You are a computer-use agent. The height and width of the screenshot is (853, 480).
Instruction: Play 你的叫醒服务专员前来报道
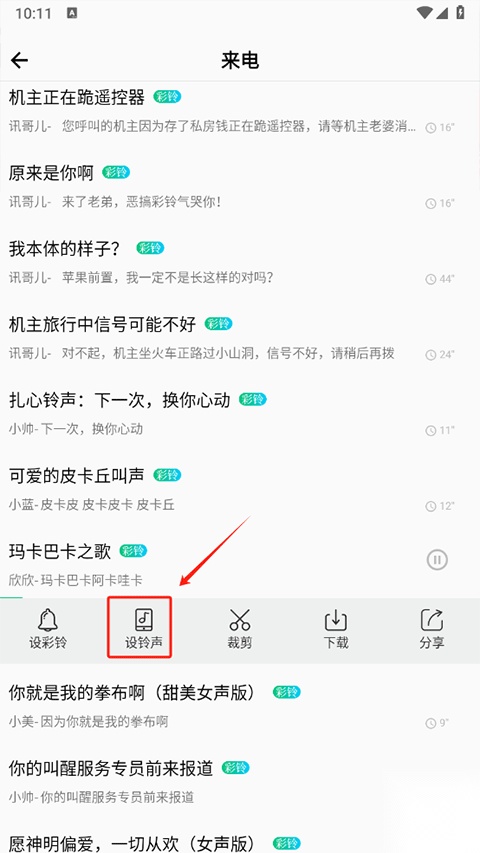click(240, 782)
